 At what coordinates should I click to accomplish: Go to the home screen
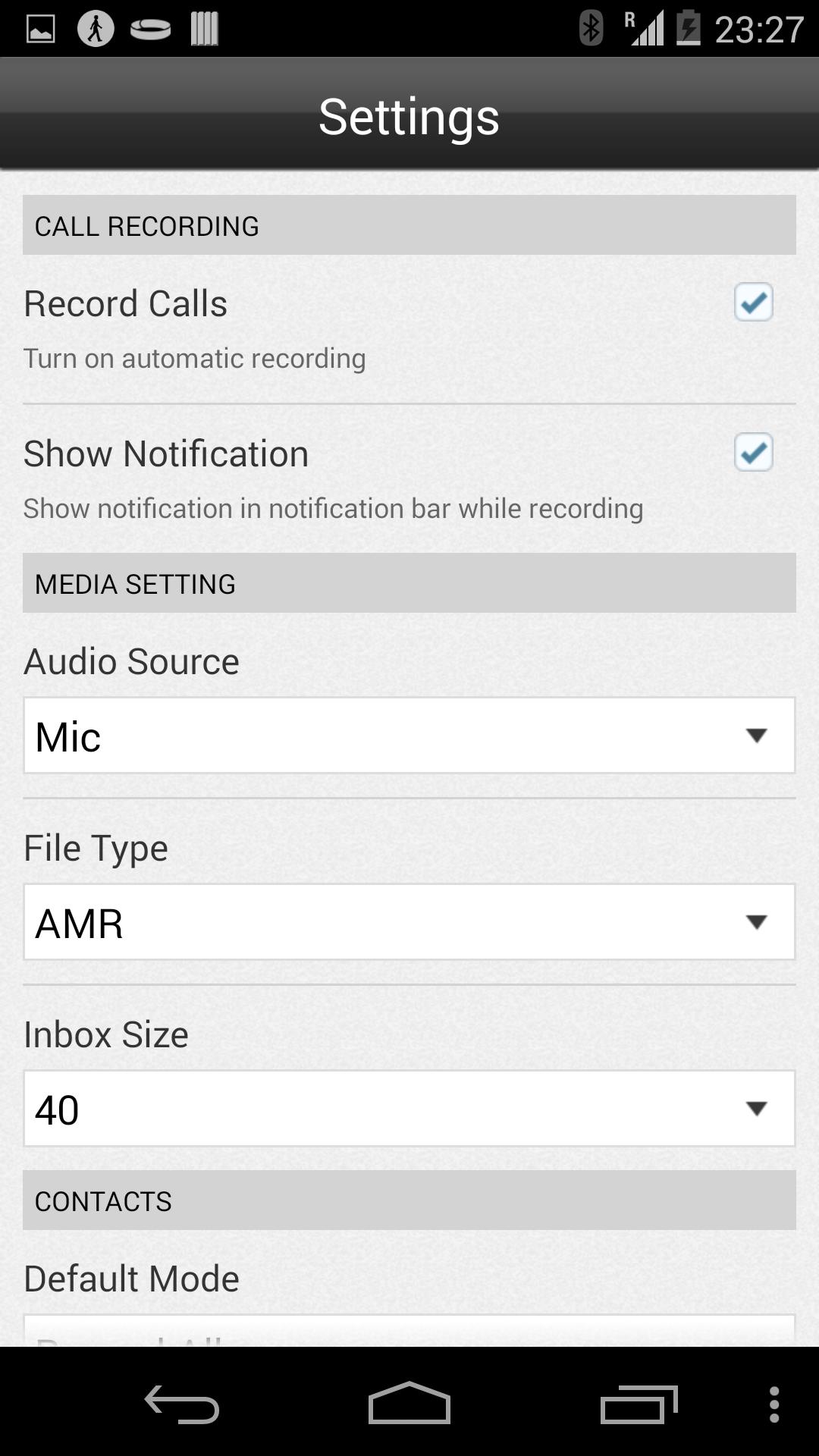pyautogui.click(x=409, y=1404)
